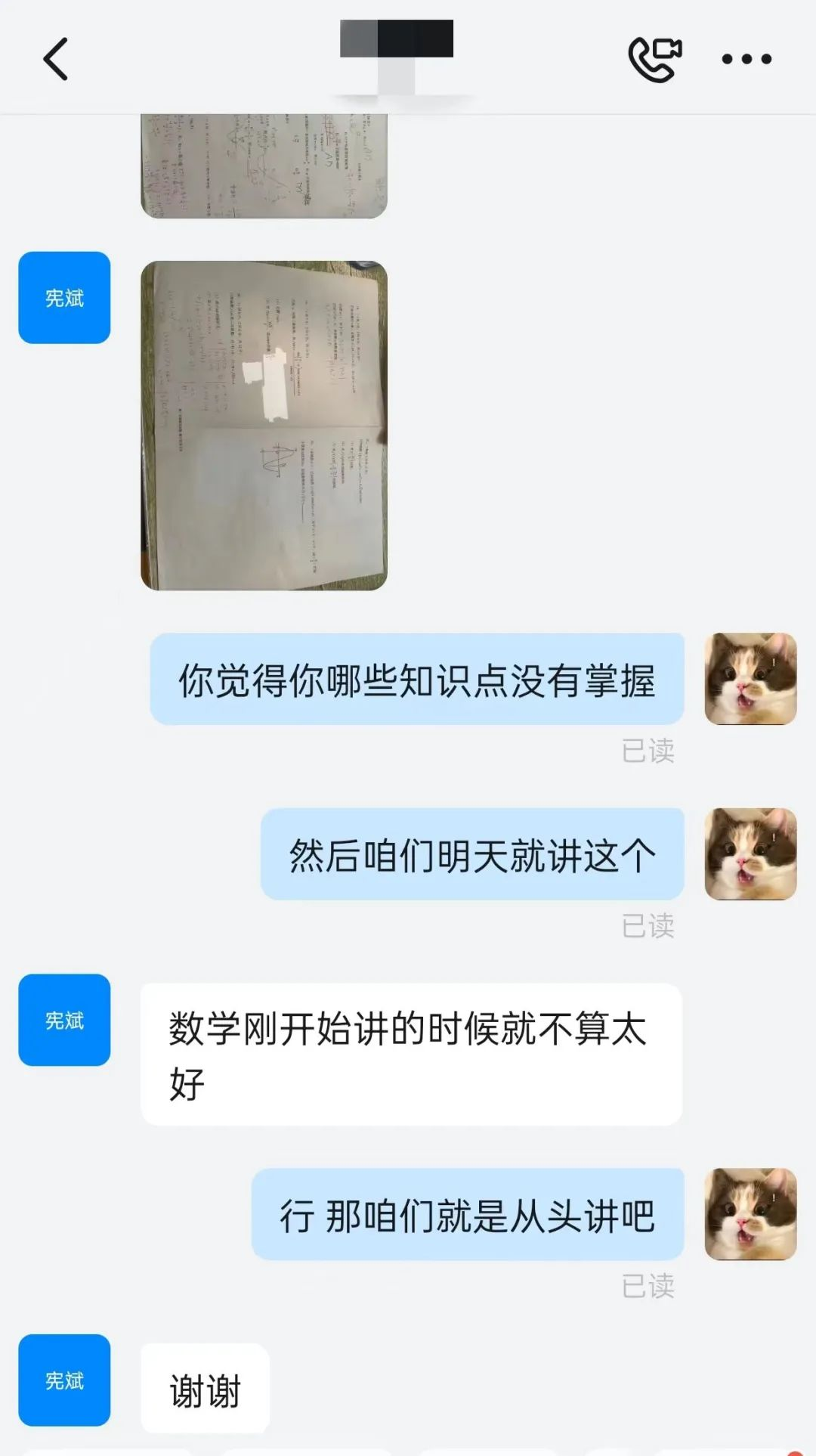Viewport: 816px width, 1456px height.
Task: View the partially visible worksheet photo
Action: [x=264, y=166]
